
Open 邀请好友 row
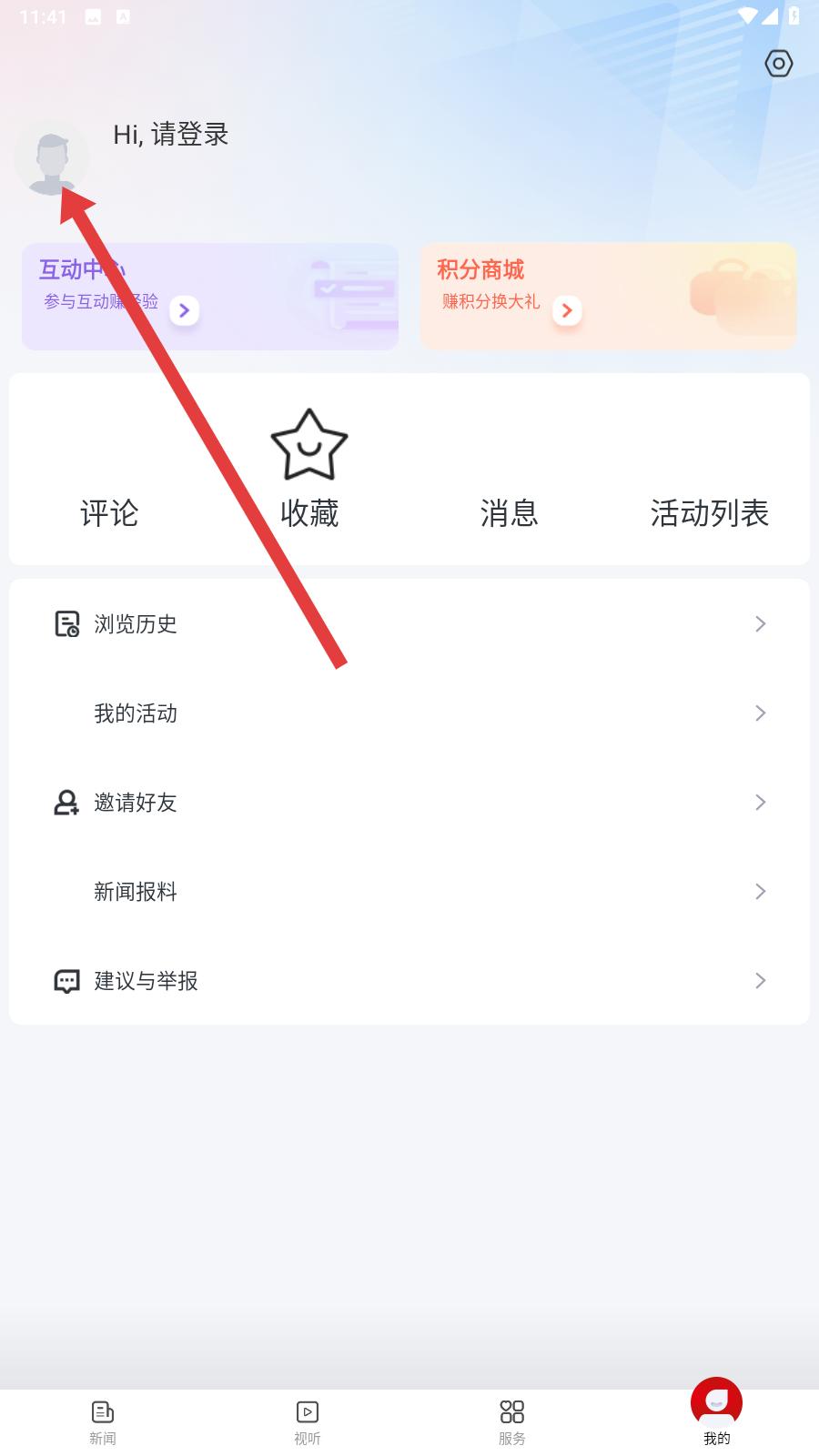pyautogui.click(x=409, y=803)
